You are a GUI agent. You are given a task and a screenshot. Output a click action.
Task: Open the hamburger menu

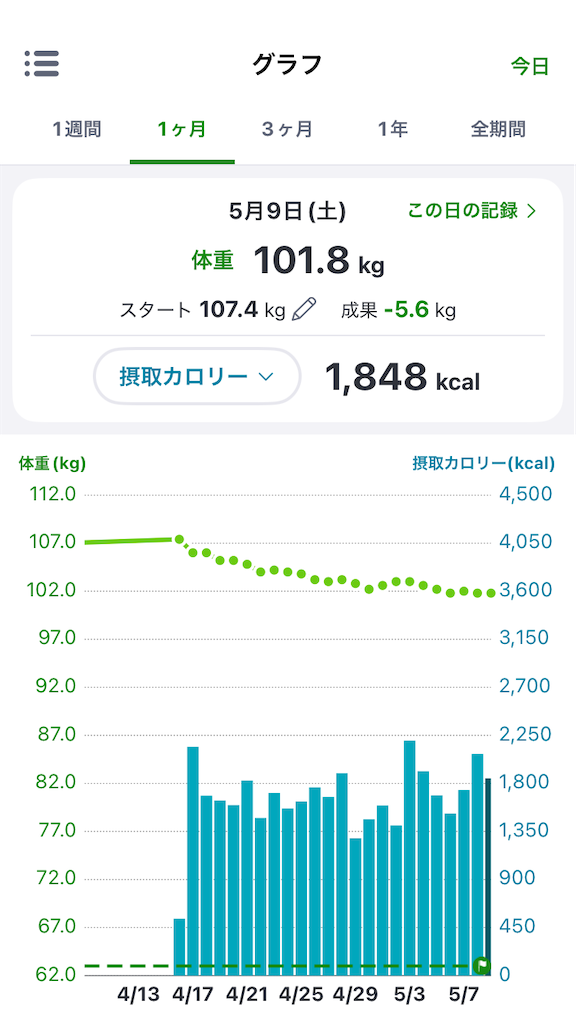coord(42,64)
